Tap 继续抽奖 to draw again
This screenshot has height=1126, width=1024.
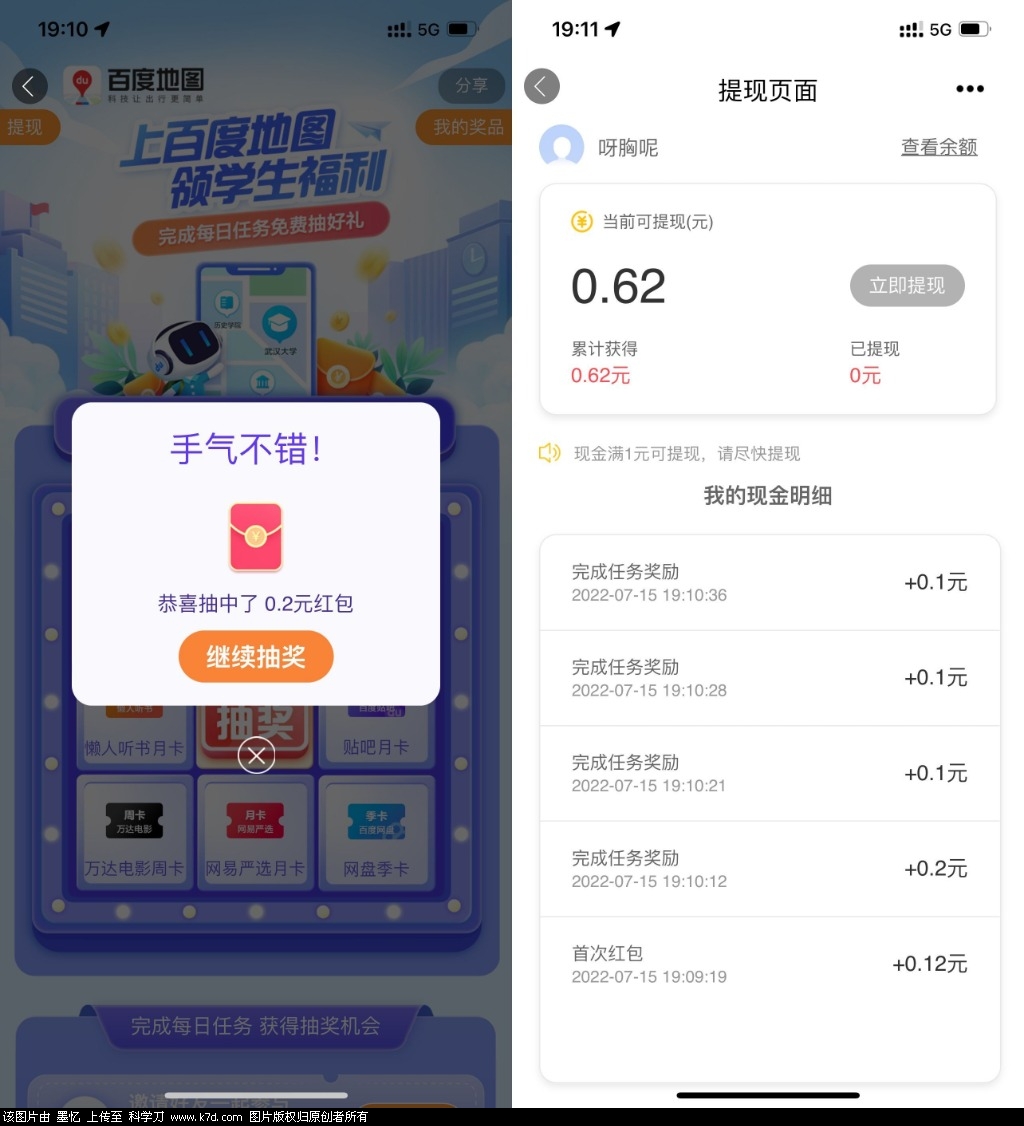(x=255, y=657)
